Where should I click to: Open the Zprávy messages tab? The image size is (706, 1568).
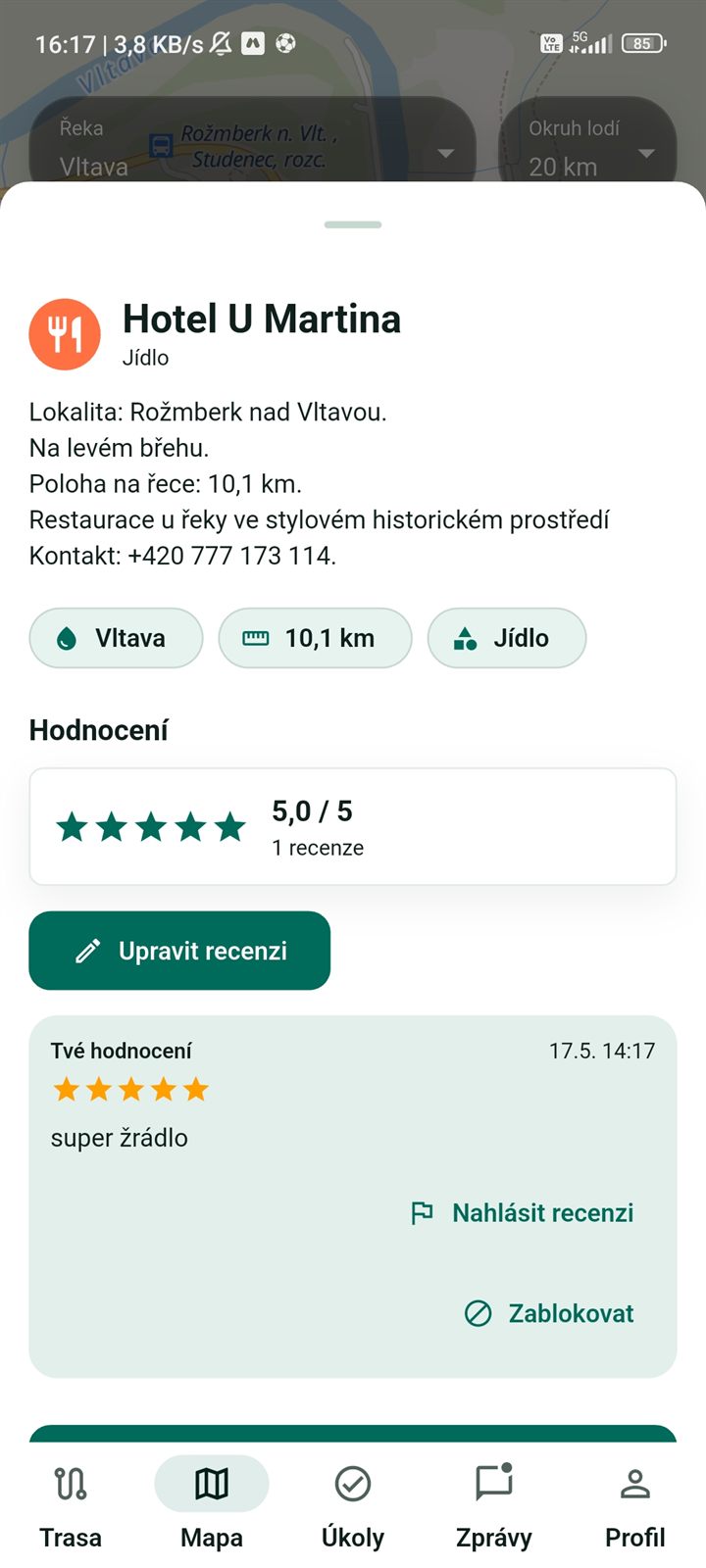pos(494,1507)
